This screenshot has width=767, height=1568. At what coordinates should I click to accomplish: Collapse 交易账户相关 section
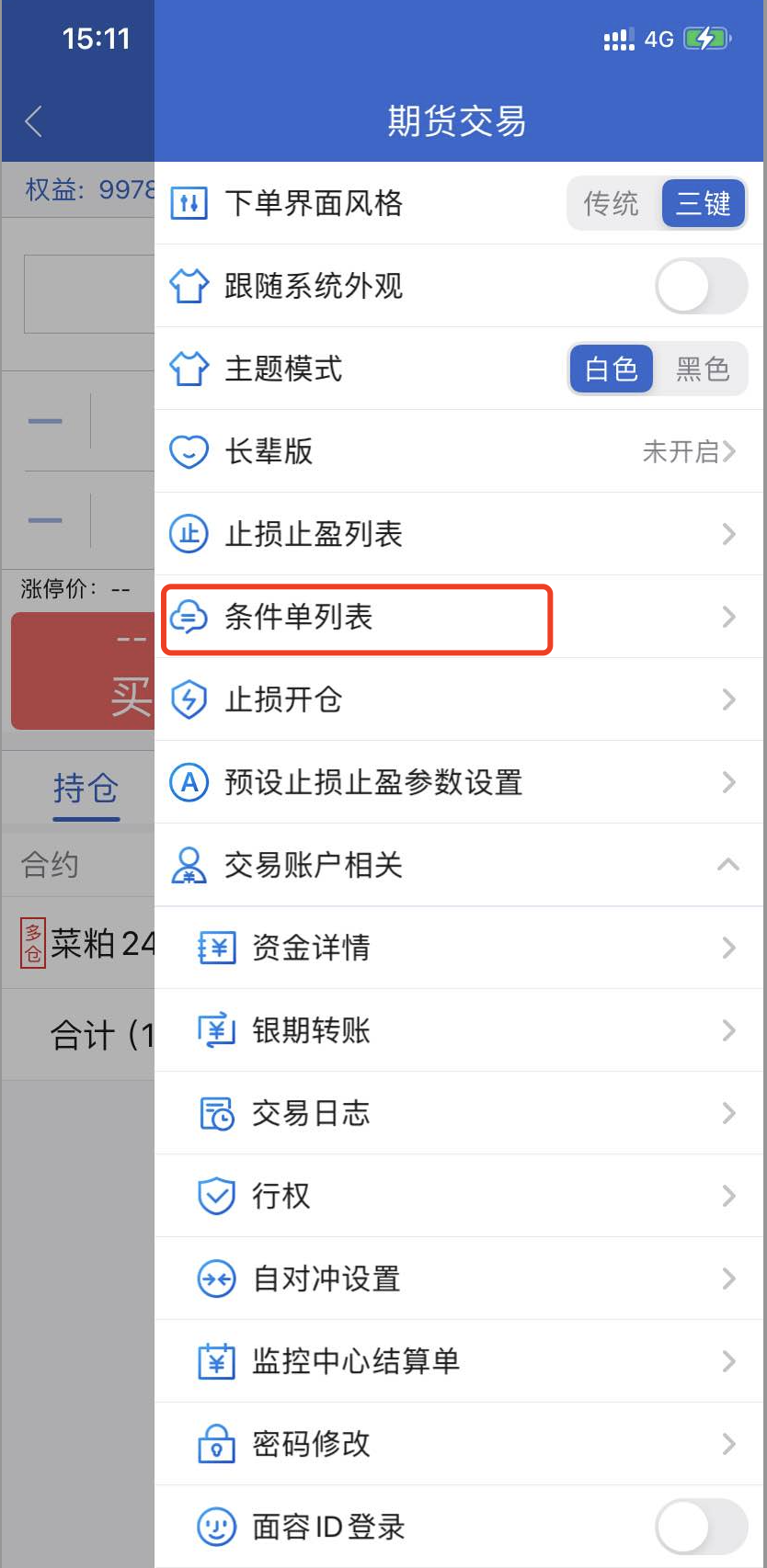[x=727, y=865]
